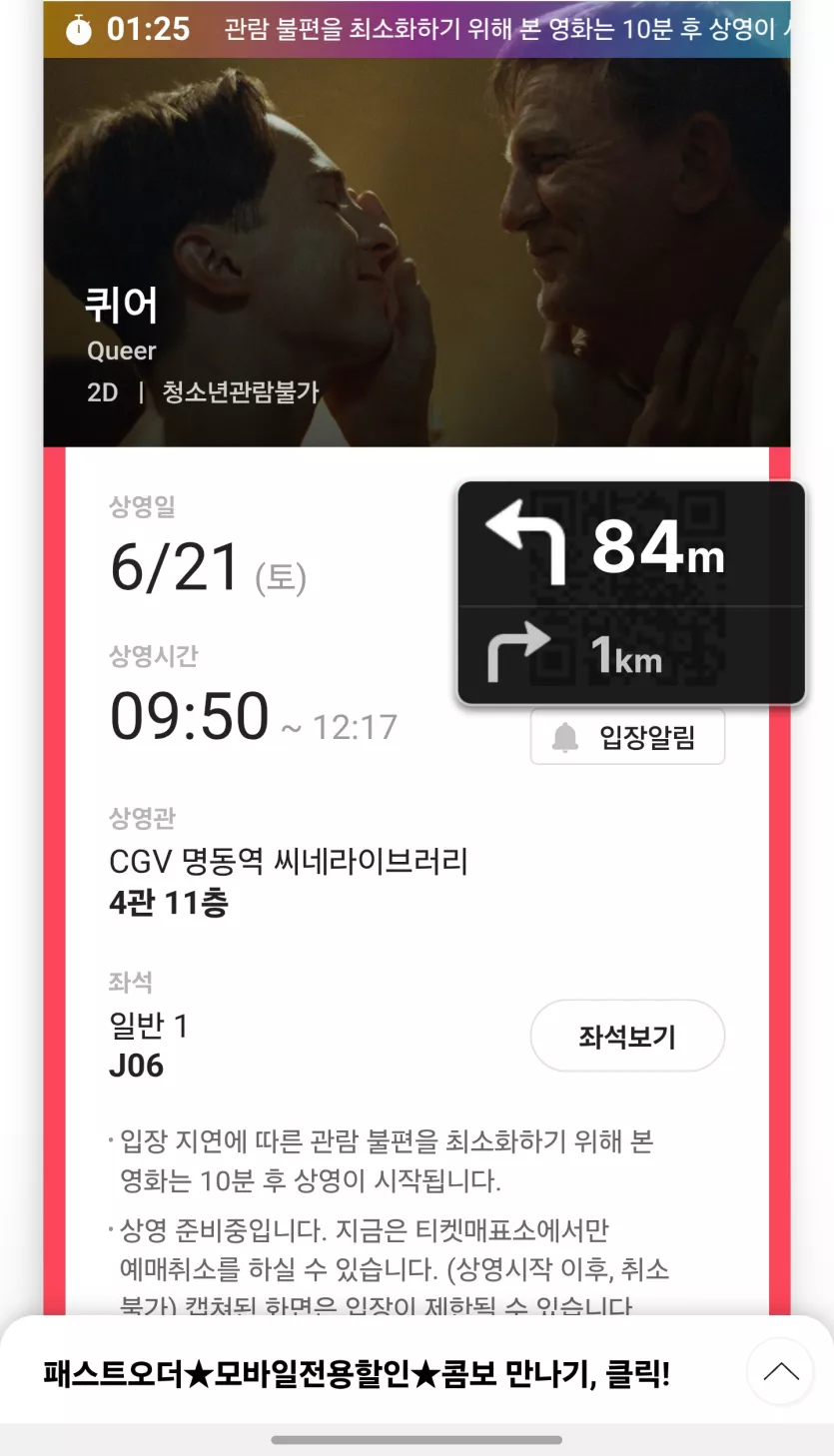The width and height of the screenshot is (834, 1456).
Task: Open 좌석보기 to view the seat
Action: (627, 1036)
